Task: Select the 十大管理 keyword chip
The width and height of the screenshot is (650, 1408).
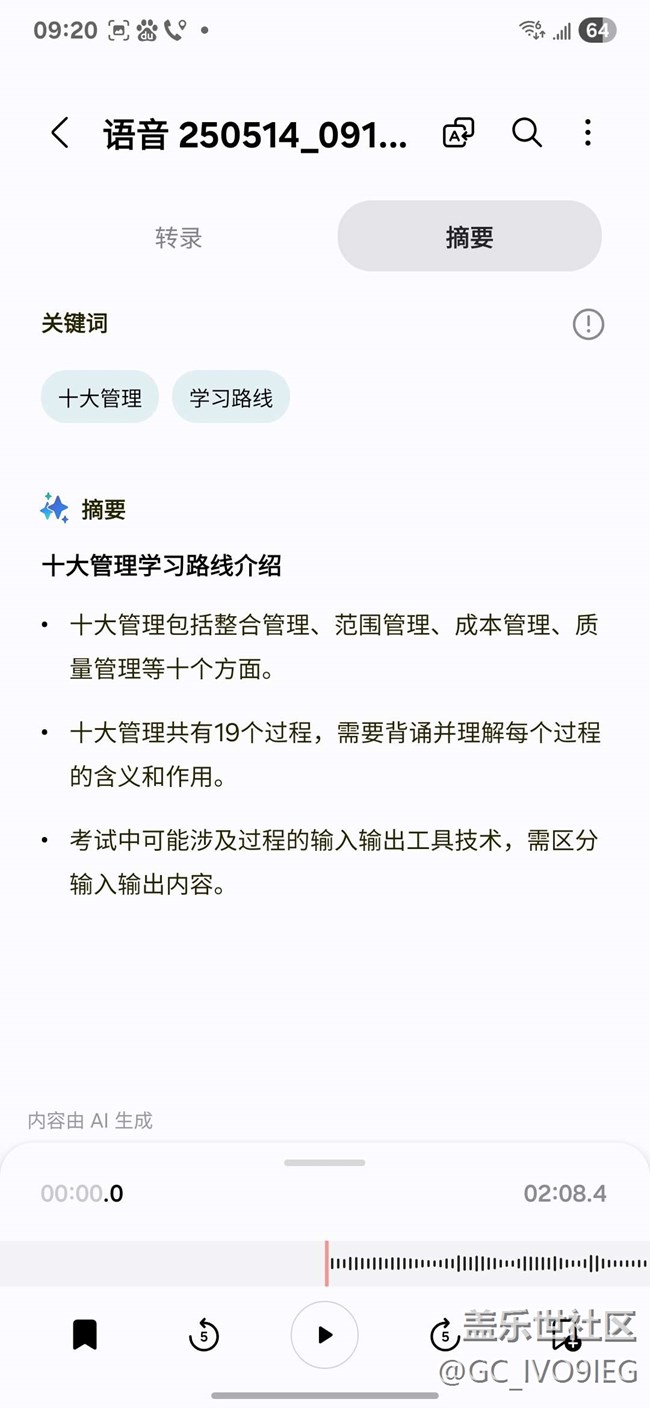Action: [100, 397]
